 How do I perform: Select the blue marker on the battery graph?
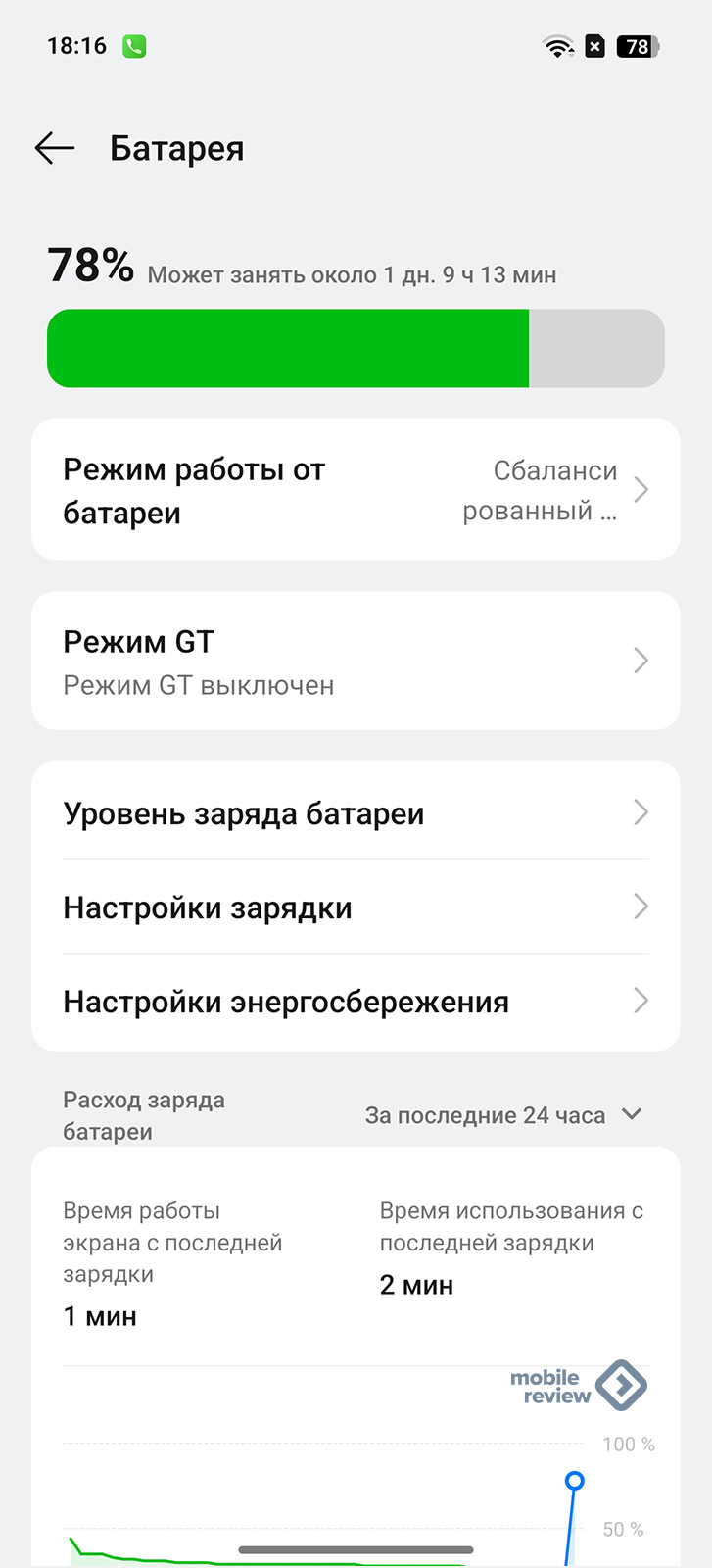point(575,1480)
